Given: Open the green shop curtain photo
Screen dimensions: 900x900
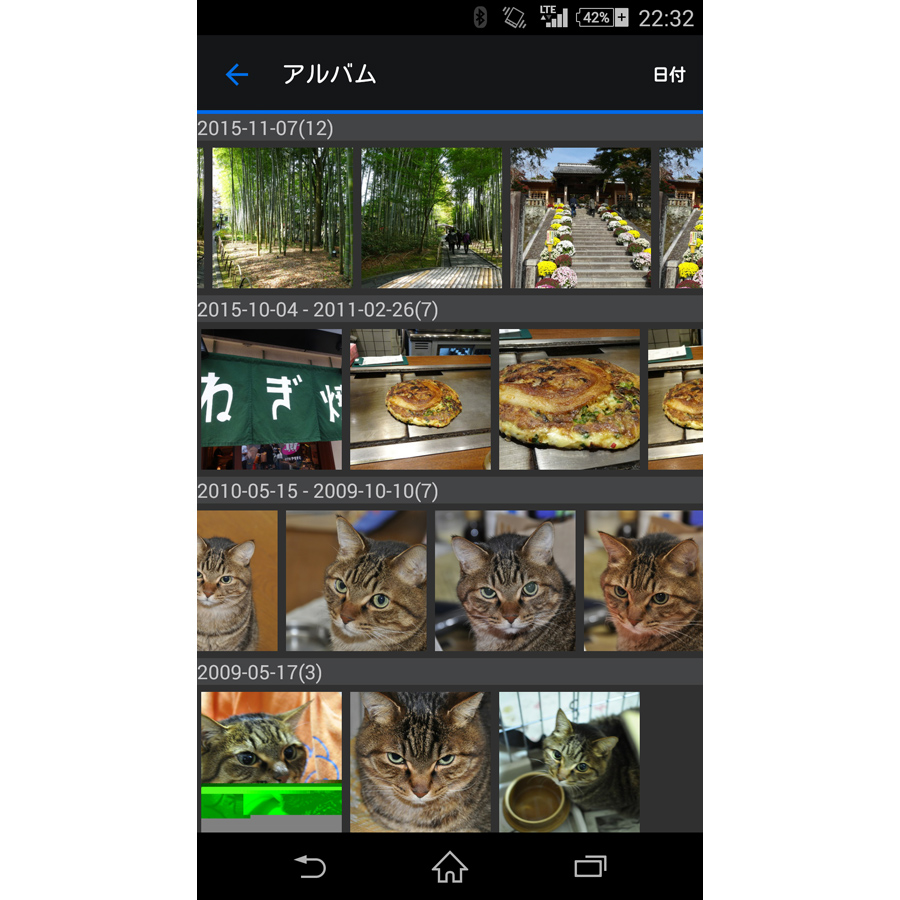Looking at the screenshot, I should click(x=271, y=399).
